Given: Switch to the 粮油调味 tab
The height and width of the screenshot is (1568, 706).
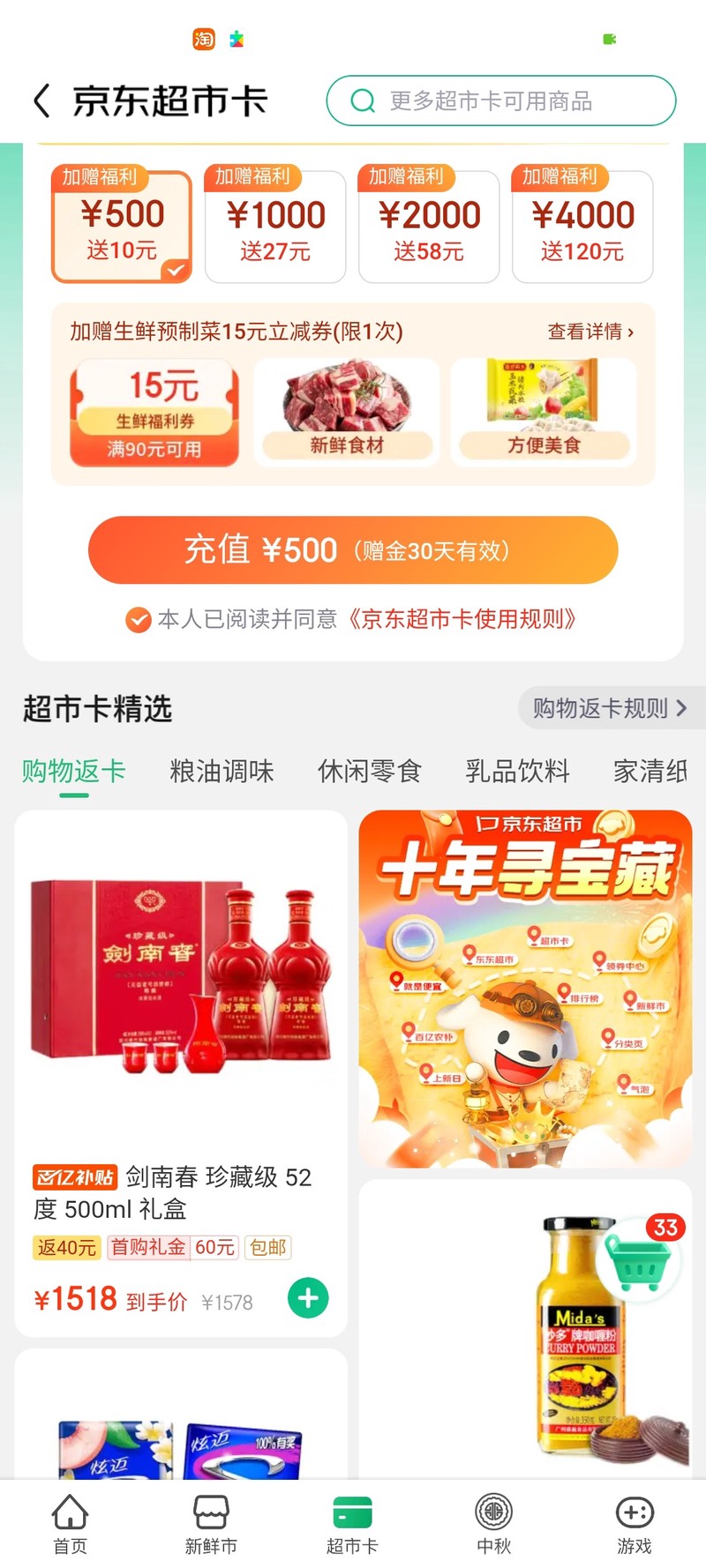Looking at the screenshot, I should click(222, 772).
